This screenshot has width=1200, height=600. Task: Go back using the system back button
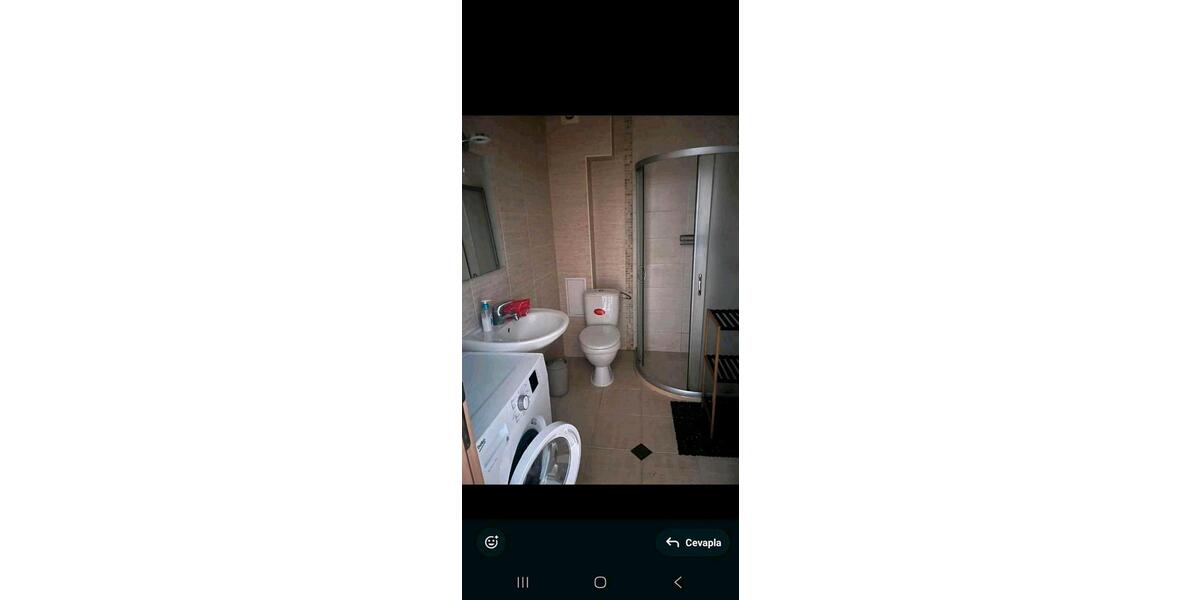tap(677, 582)
